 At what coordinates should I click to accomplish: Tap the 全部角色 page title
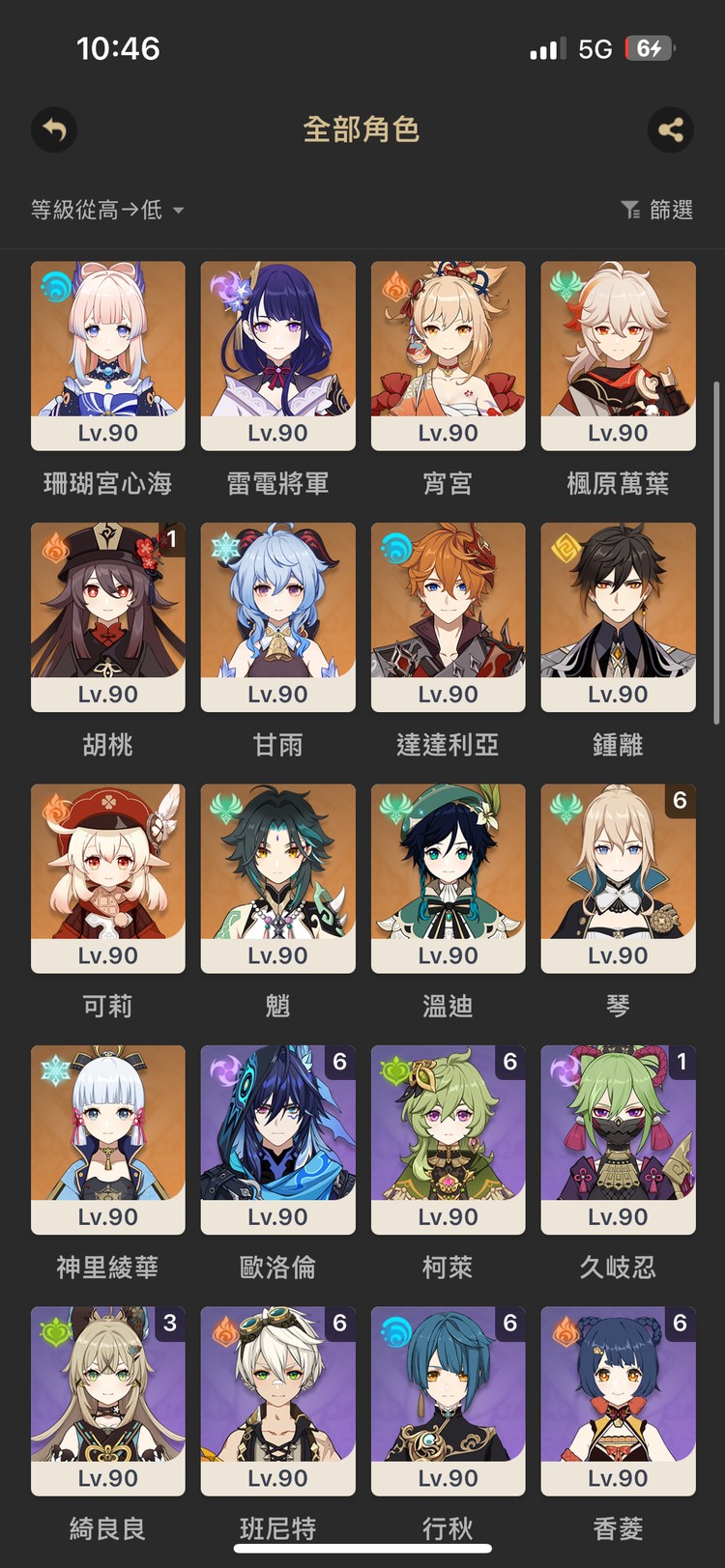(362, 129)
